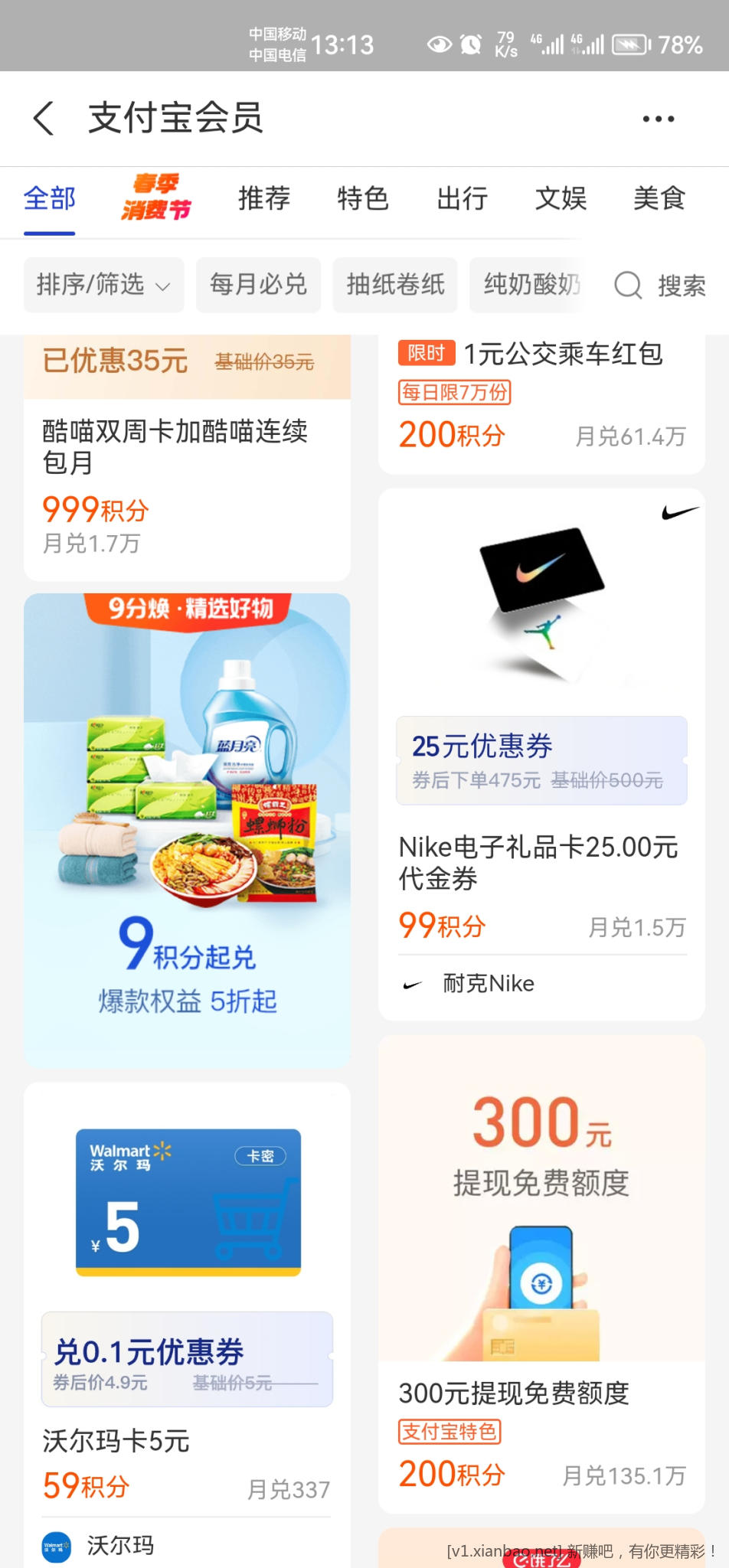
Task: Go back from 支付宝会员 page
Action: click(x=44, y=119)
